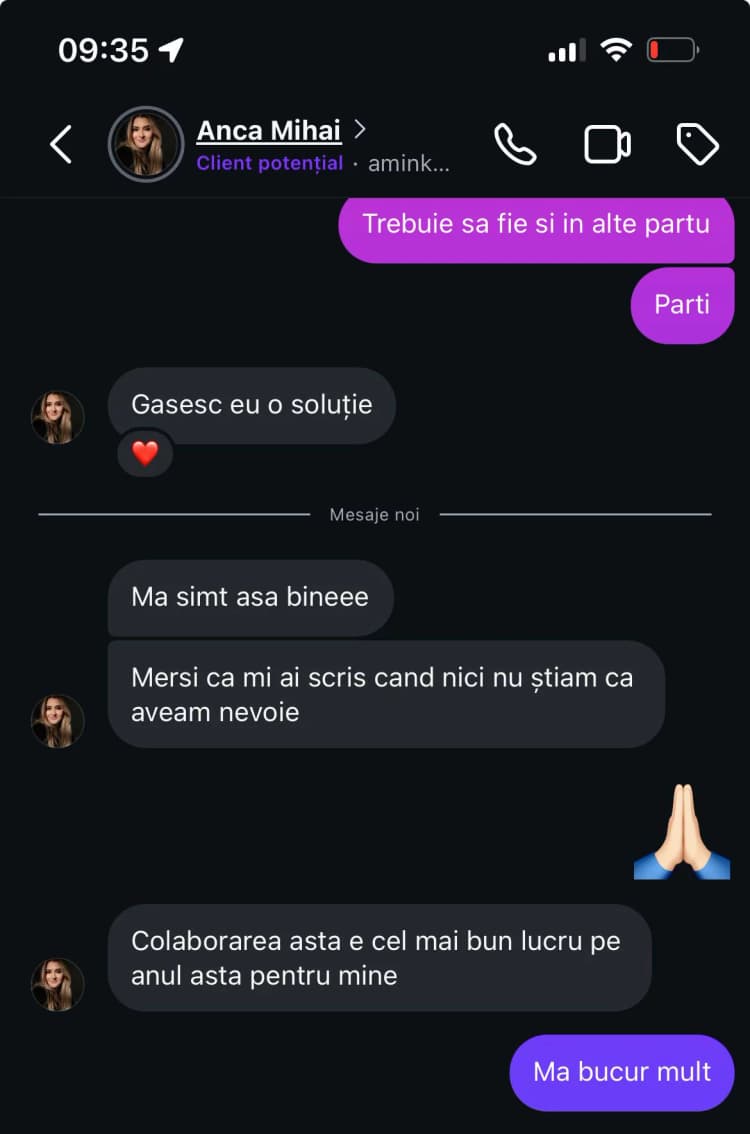Tap the back arrow to leave the chat
Screen dimensions: 750x1134
[61, 143]
